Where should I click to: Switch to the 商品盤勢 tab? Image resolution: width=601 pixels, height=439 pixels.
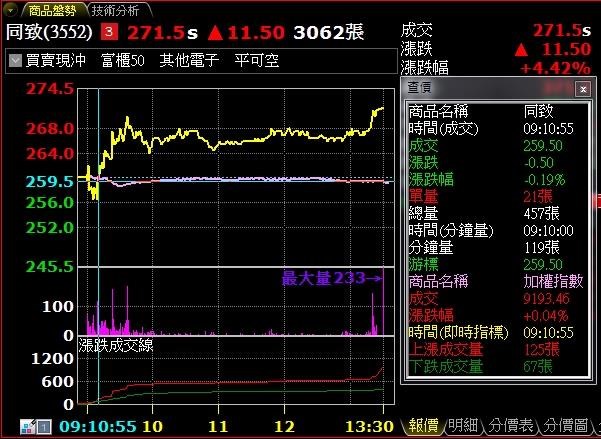(x=52, y=9)
